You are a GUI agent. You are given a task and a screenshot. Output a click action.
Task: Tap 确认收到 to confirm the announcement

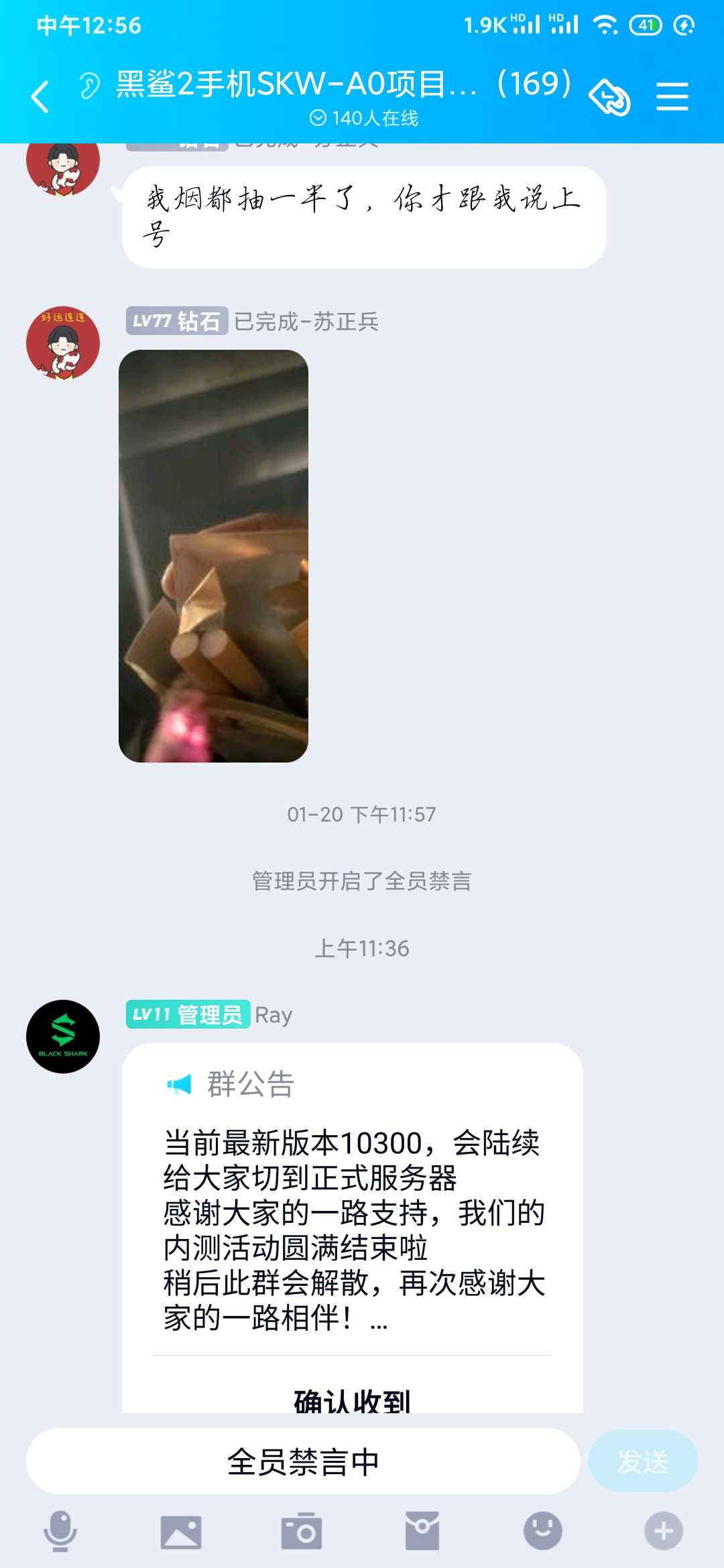(352, 1400)
